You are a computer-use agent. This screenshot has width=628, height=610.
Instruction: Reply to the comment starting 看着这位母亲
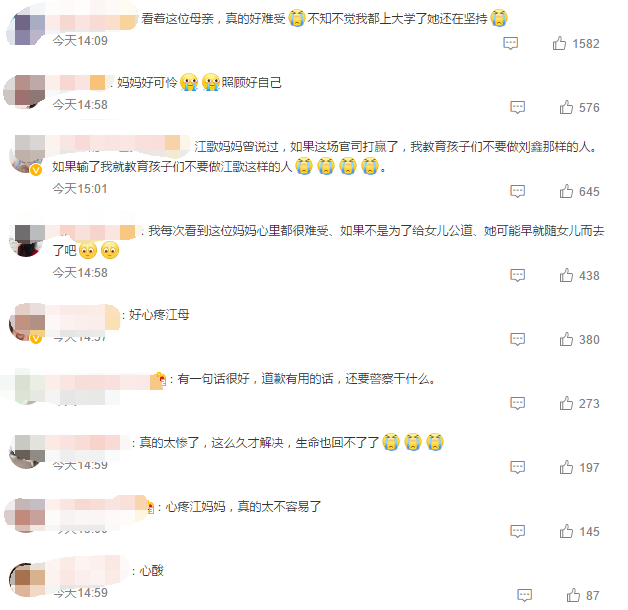point(511,43)
